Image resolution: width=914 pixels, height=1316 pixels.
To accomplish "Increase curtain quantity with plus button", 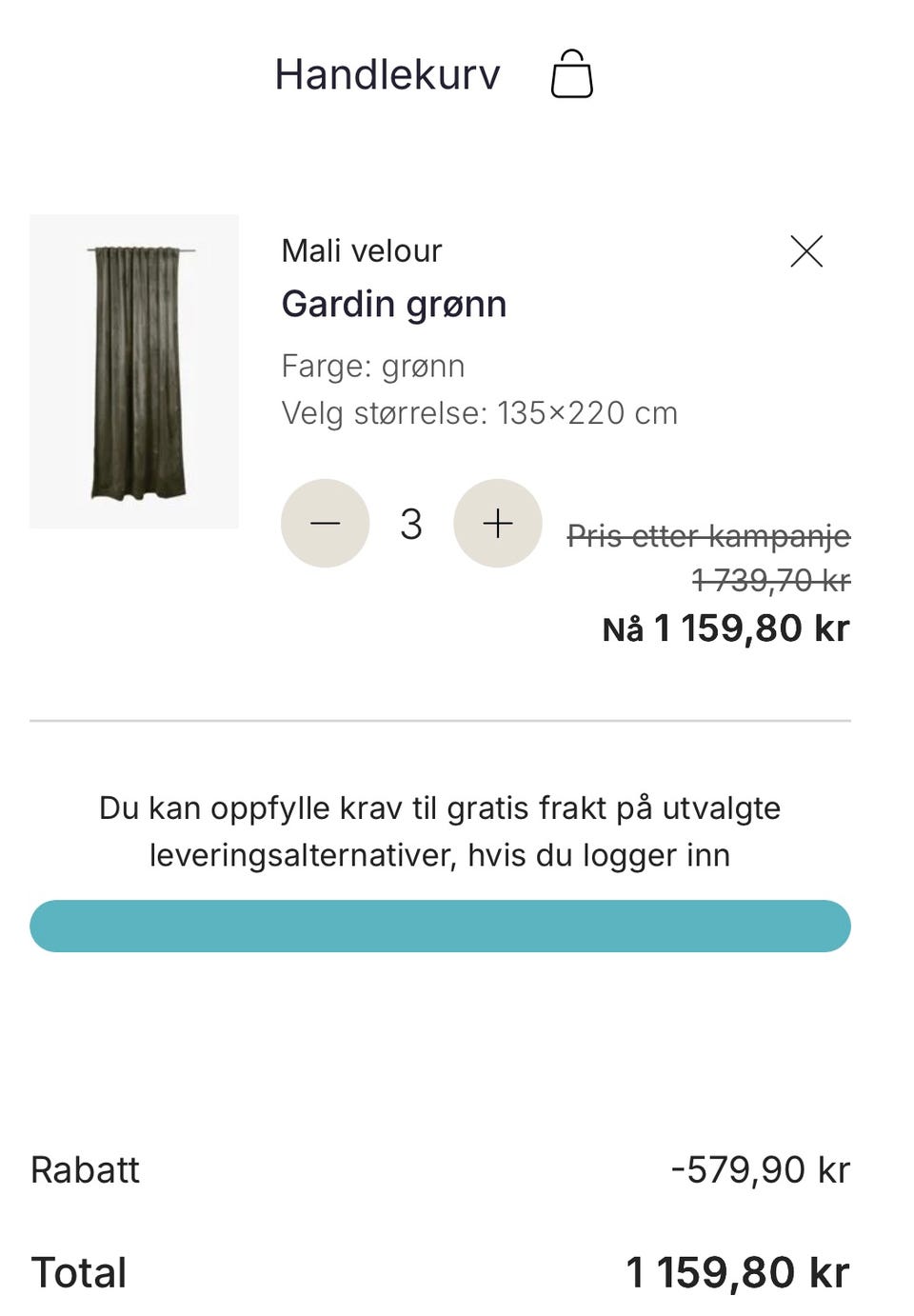I will [497, 523].
